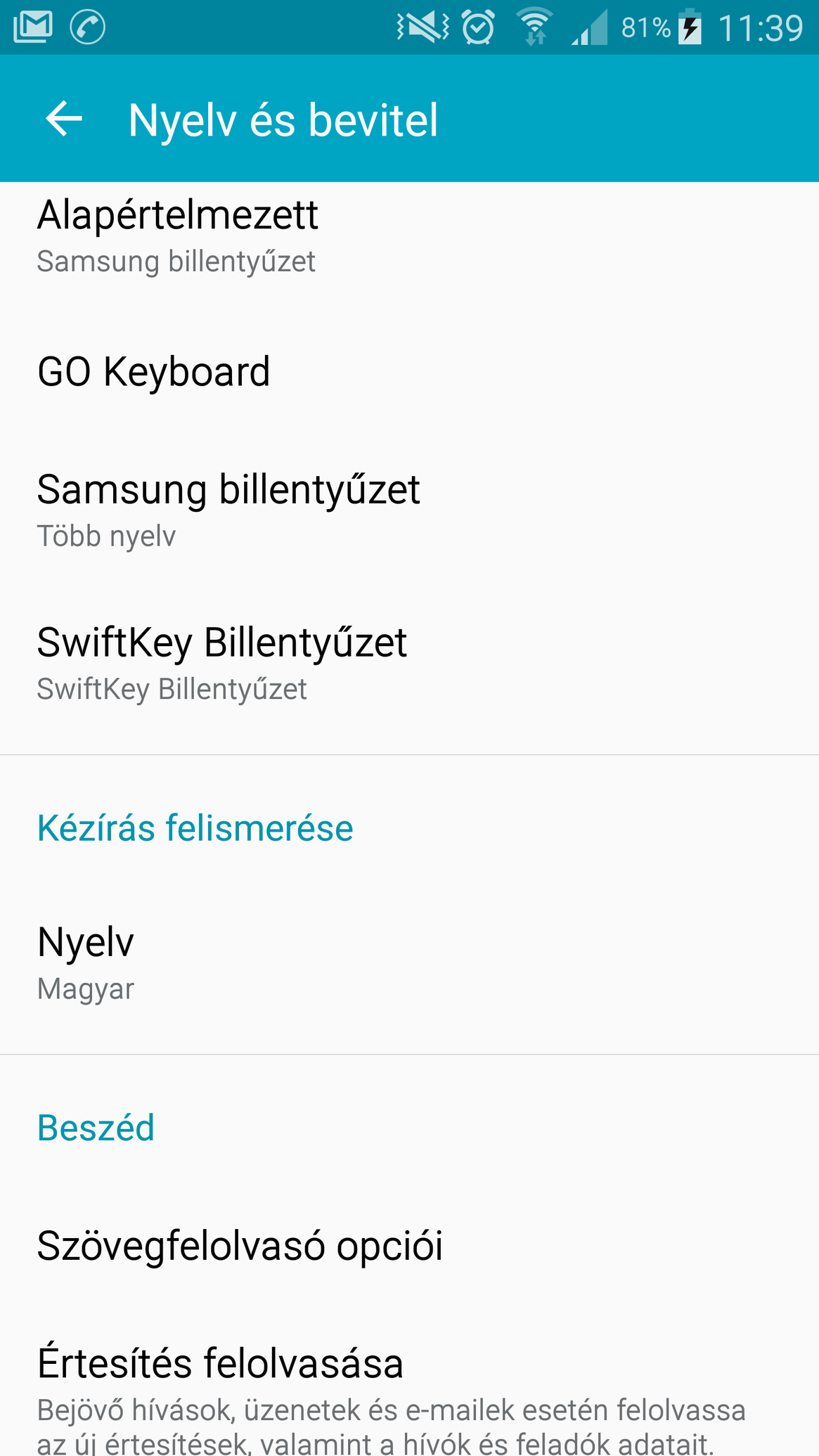Screen dimensions: 819x1456
Task: Open Szövegfelolvasó opciói
Action: pos(409,1246)
